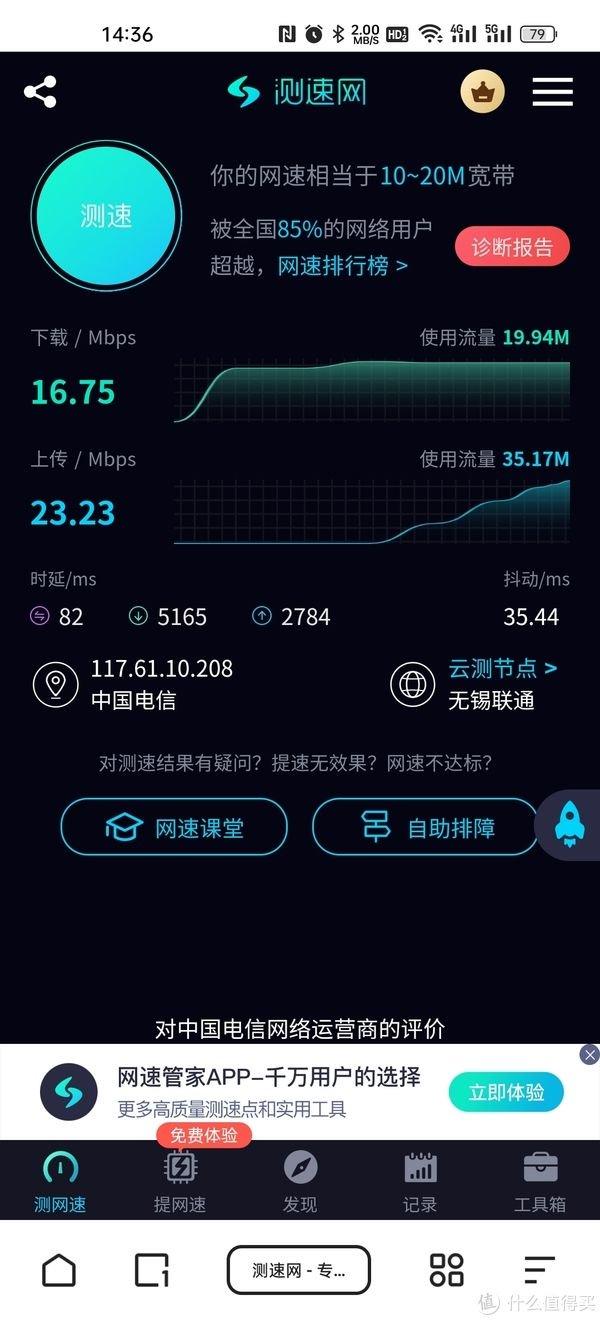Start the 测速 speed test
This screenshot has width=600, height=1320.
pos(106,216)
